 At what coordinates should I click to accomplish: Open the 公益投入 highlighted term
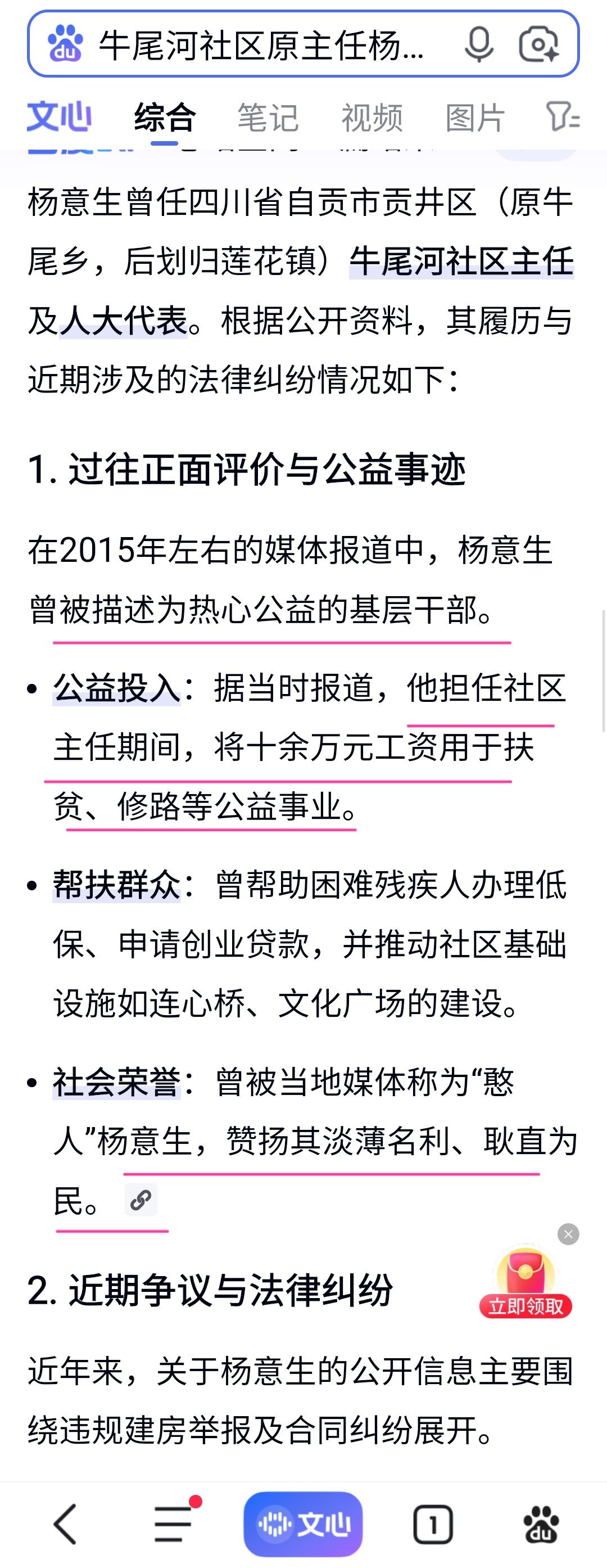[x=116, y=688]
